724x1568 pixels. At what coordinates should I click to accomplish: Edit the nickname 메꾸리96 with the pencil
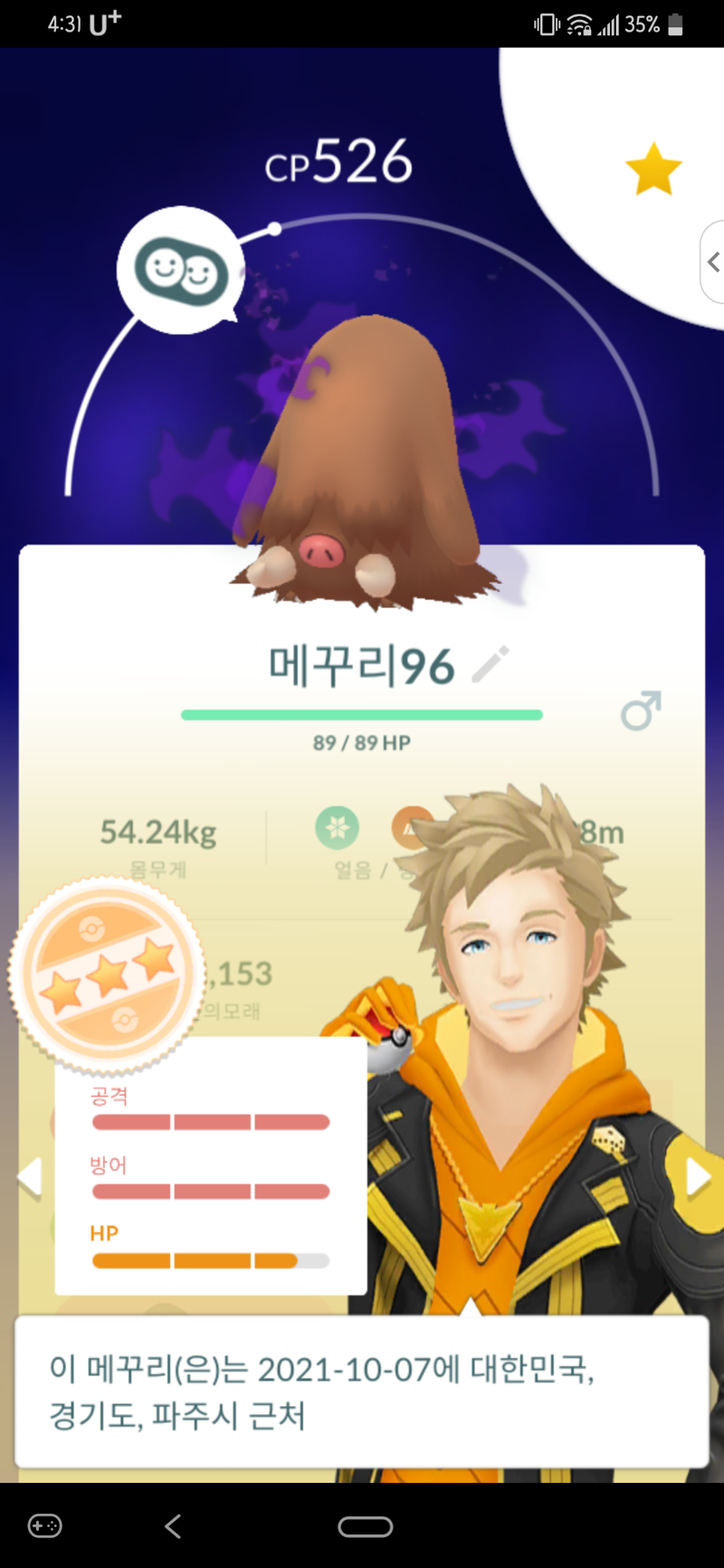(x=491, y=665)
